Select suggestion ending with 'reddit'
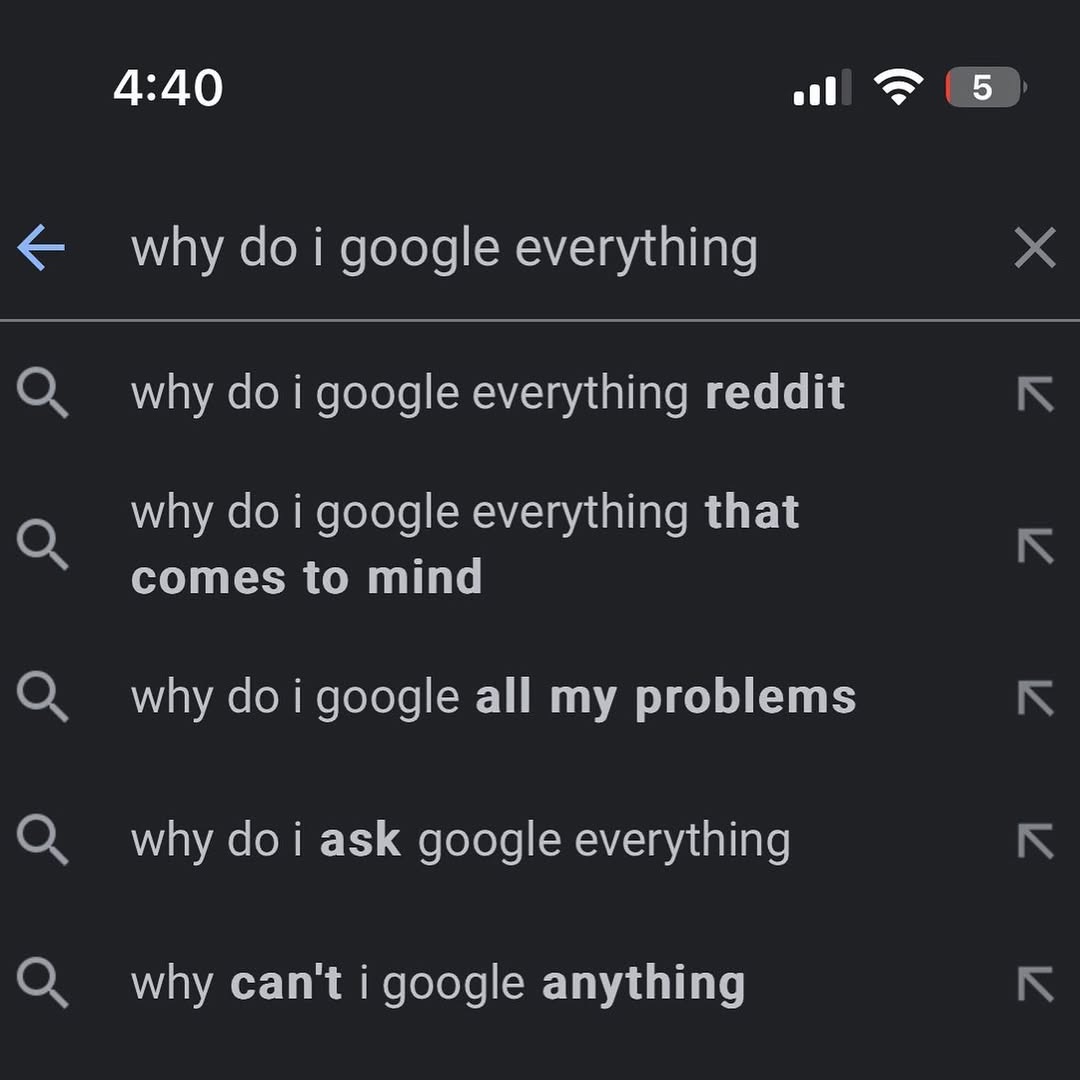This screenshot has height=1080, width=1080. click(487, 394)
